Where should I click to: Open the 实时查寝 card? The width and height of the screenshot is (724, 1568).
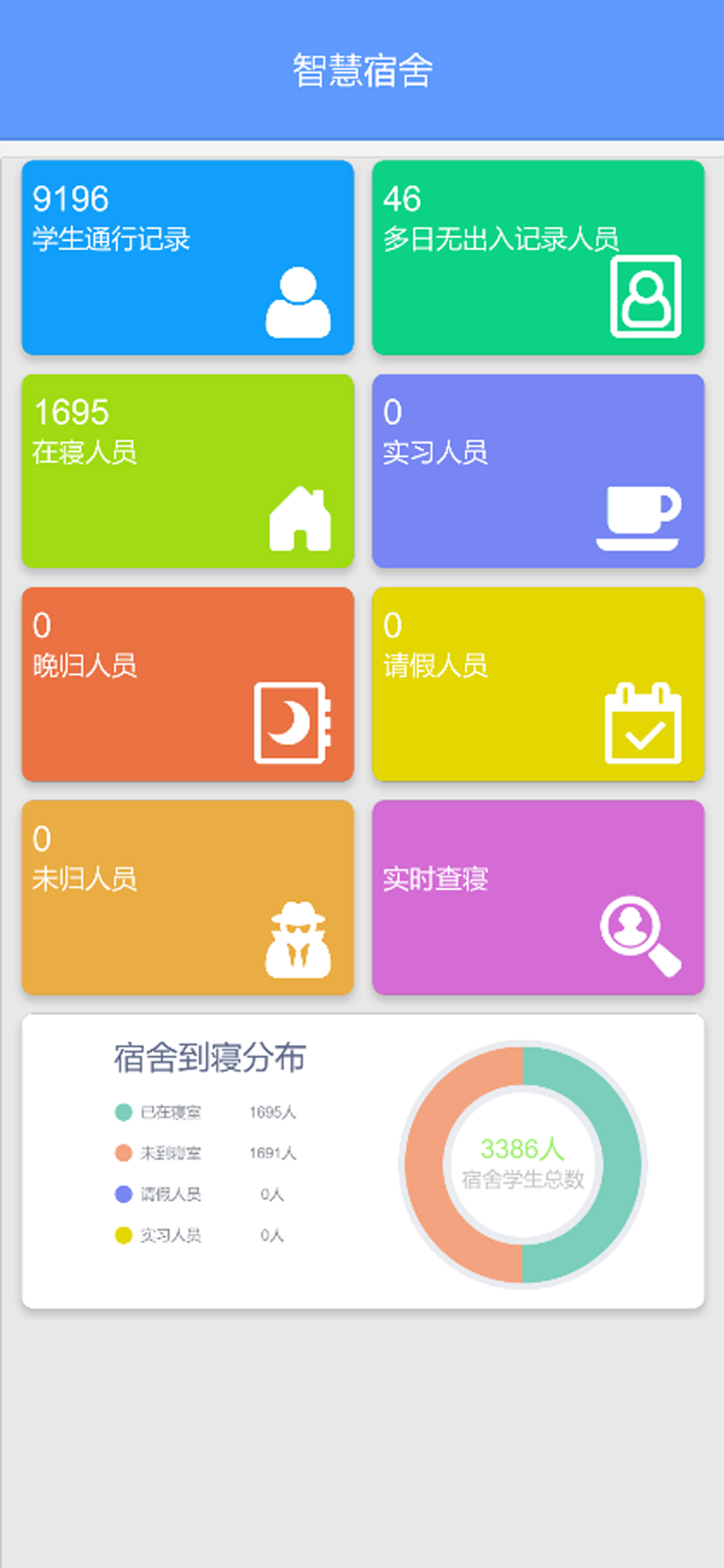tap(538, 898)
